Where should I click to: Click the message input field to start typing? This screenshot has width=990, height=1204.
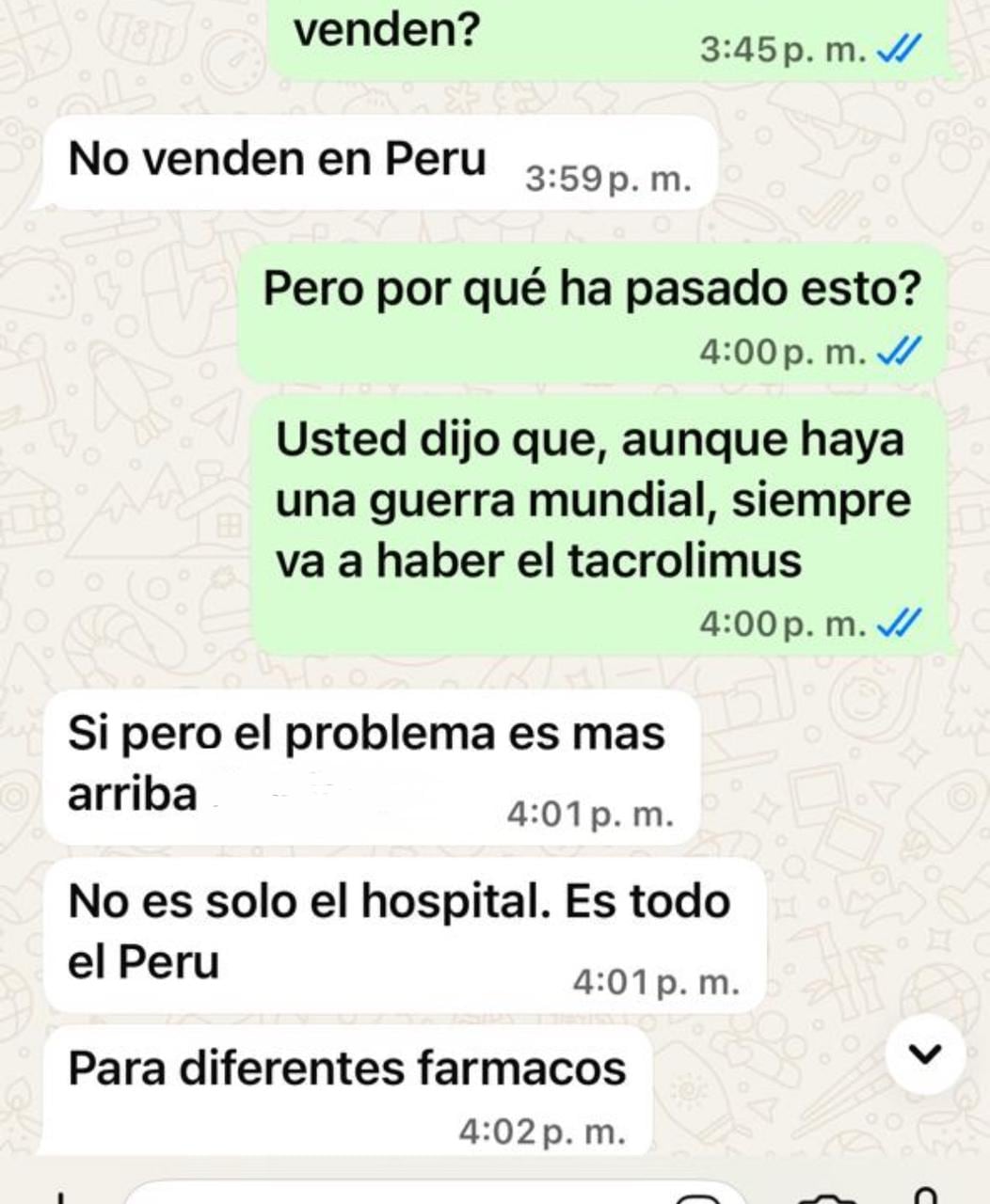click(x=405, y=1196)
